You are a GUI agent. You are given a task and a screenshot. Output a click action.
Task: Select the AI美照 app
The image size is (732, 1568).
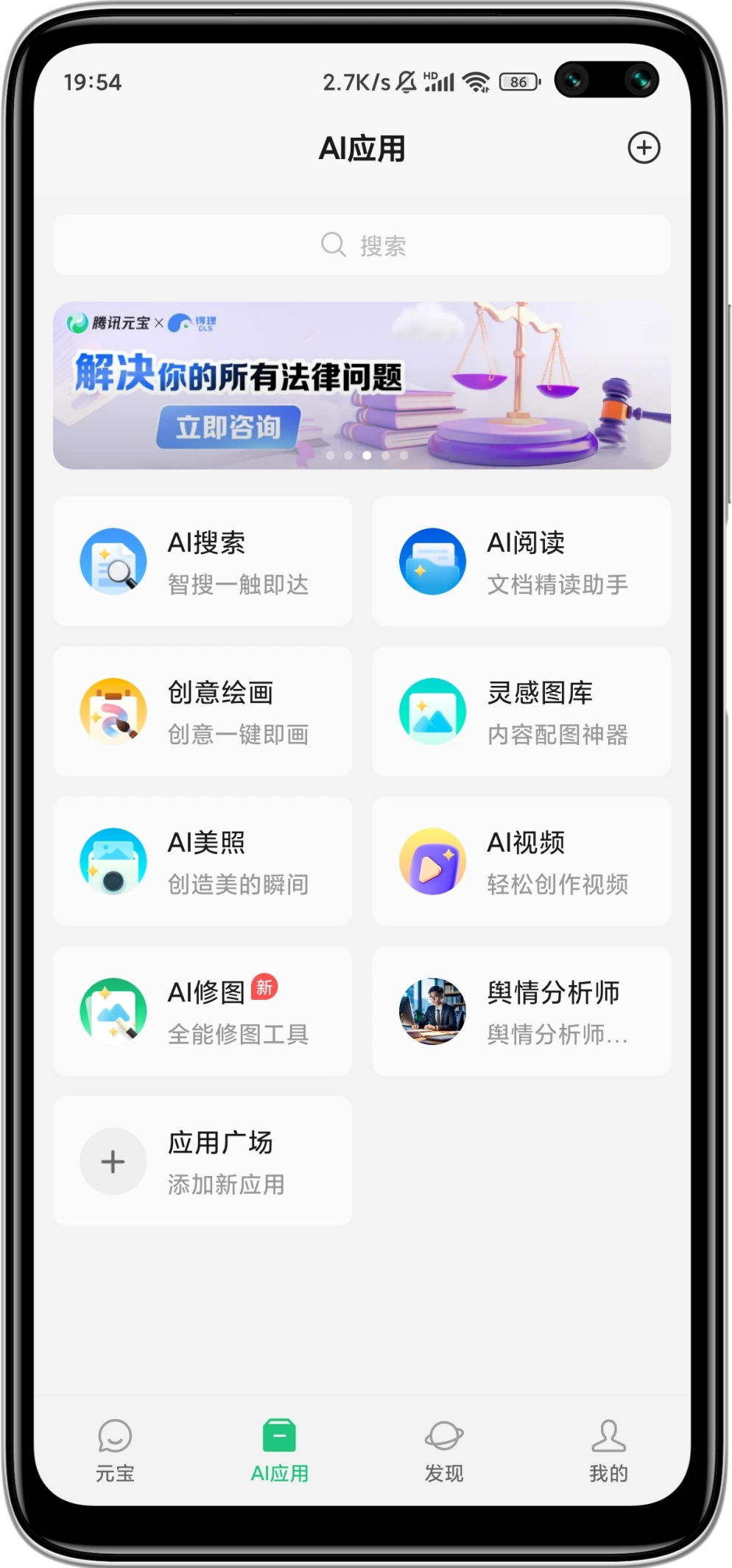(x=203, y=861)
